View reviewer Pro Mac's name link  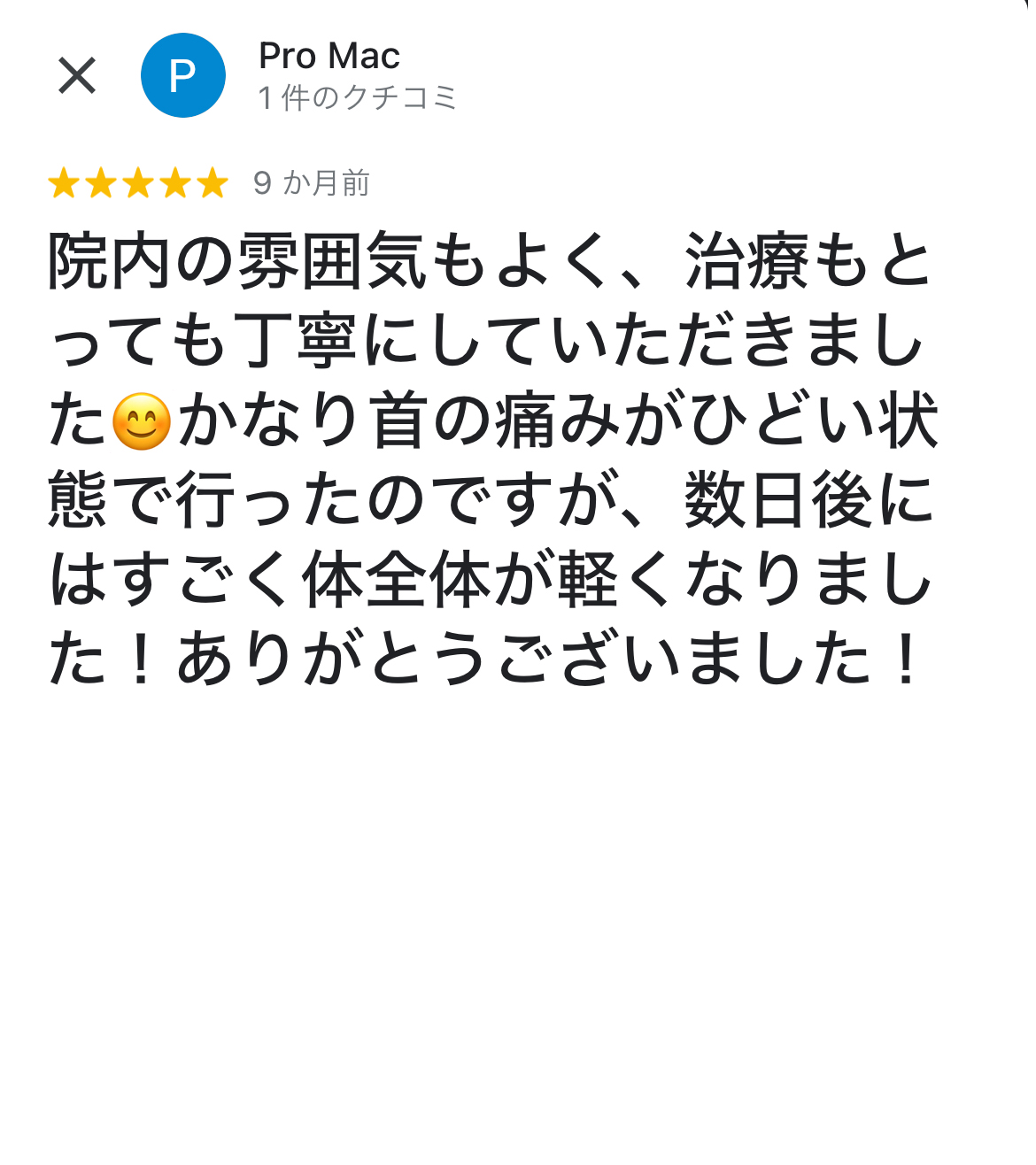329,56
